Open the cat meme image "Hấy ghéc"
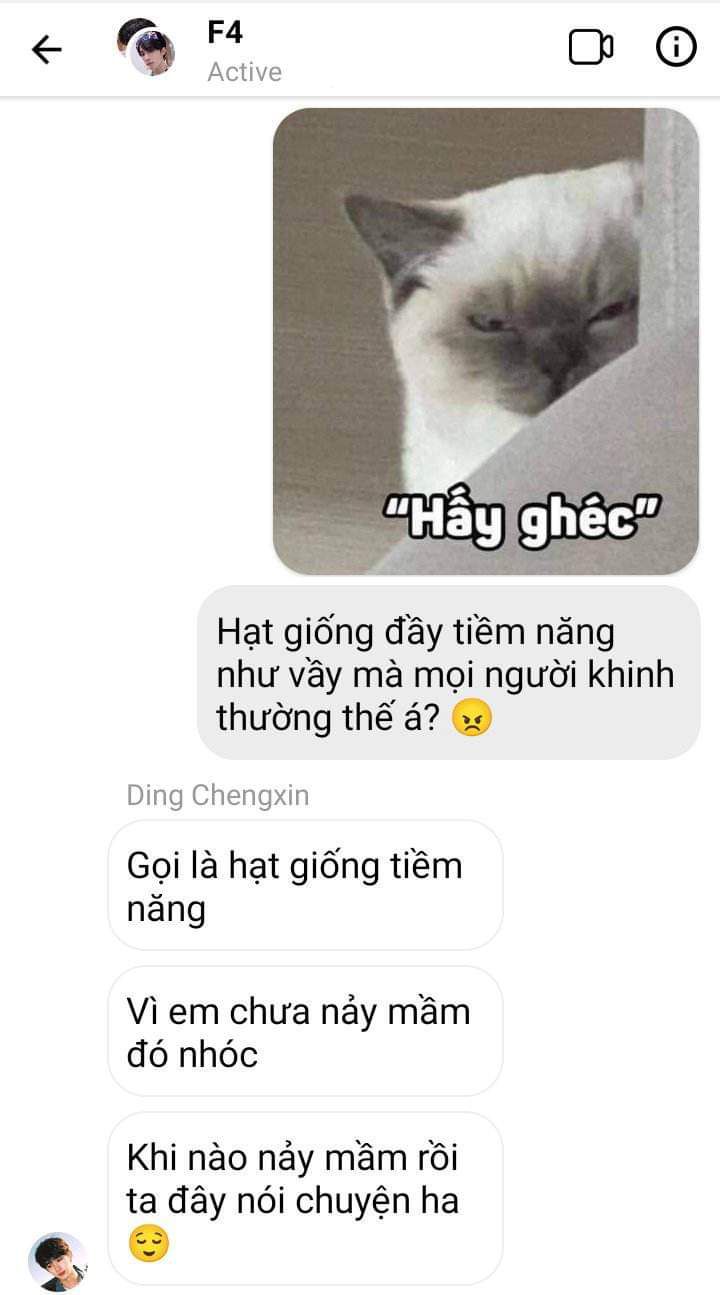This screenshot has height=1295, width=720. tap(486, 342)
